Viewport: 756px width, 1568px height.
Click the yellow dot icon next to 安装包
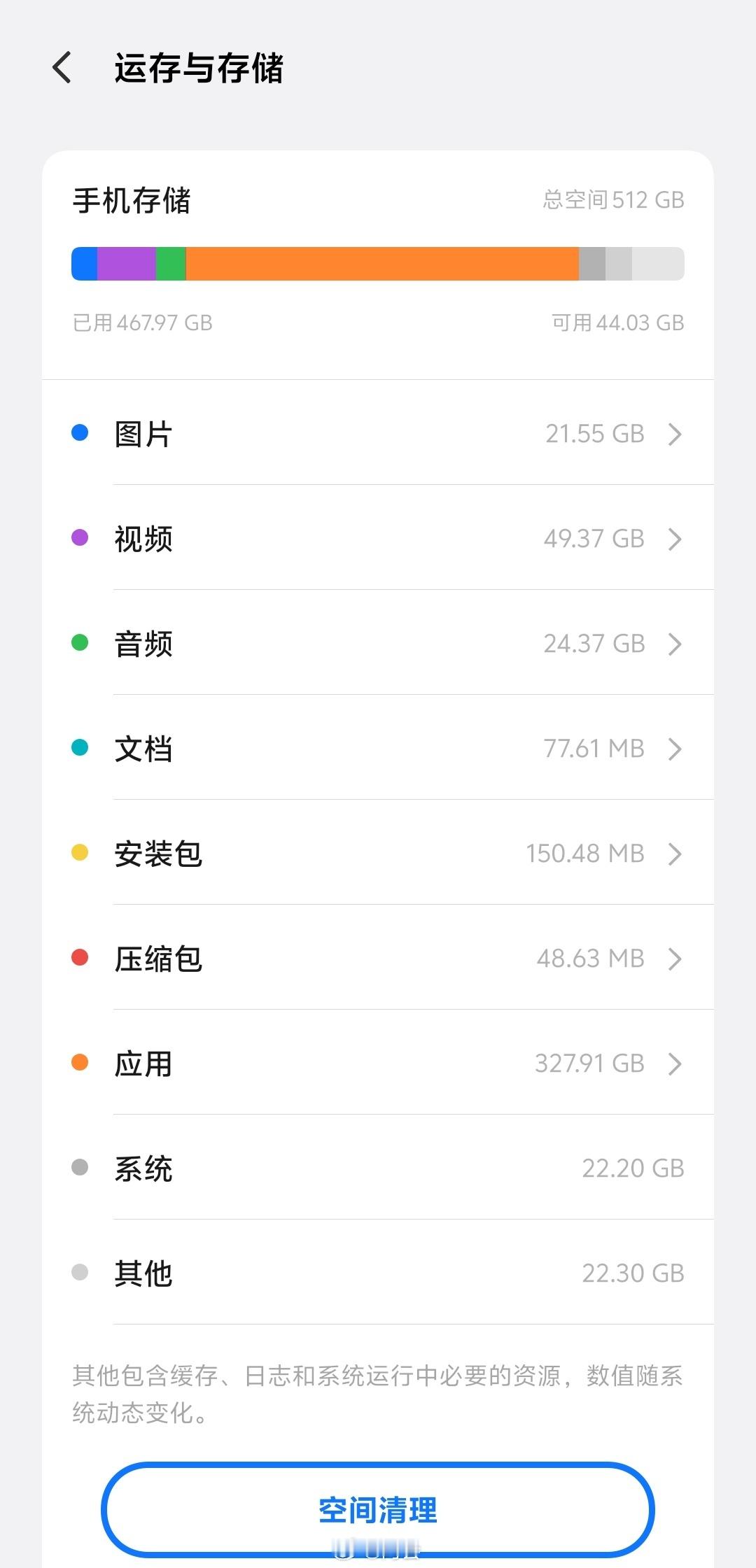[x=80, y=853]
